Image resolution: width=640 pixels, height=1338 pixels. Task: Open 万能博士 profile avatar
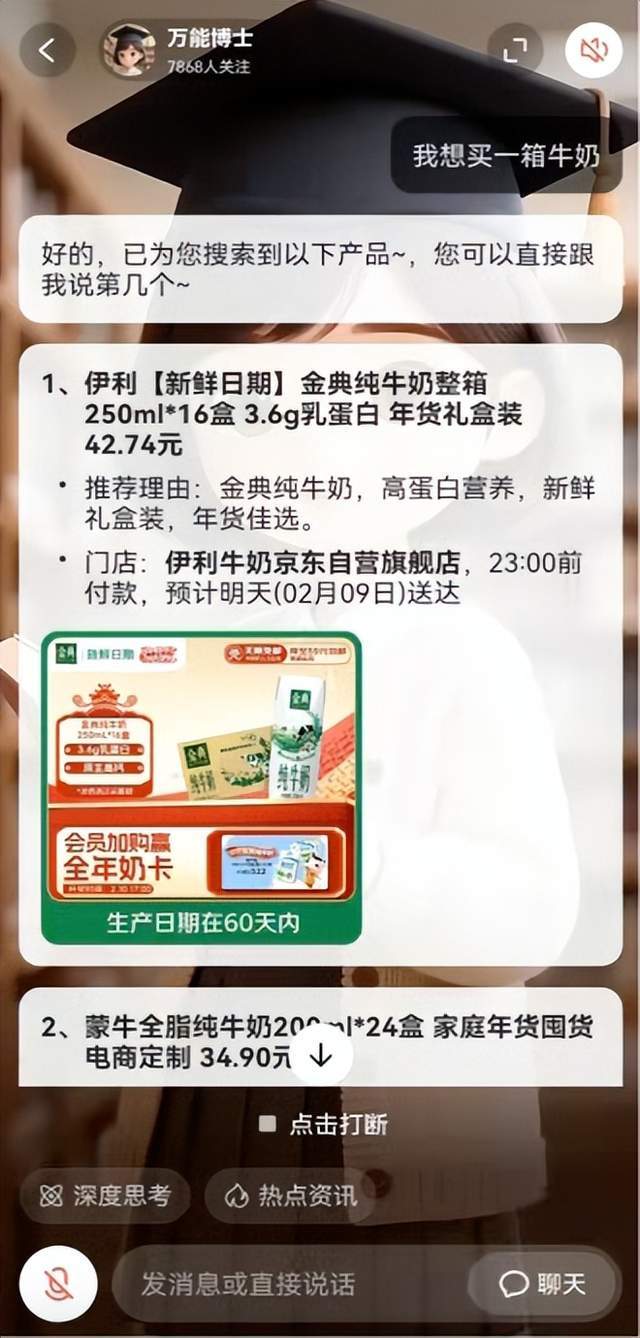[x=128, y=50]
